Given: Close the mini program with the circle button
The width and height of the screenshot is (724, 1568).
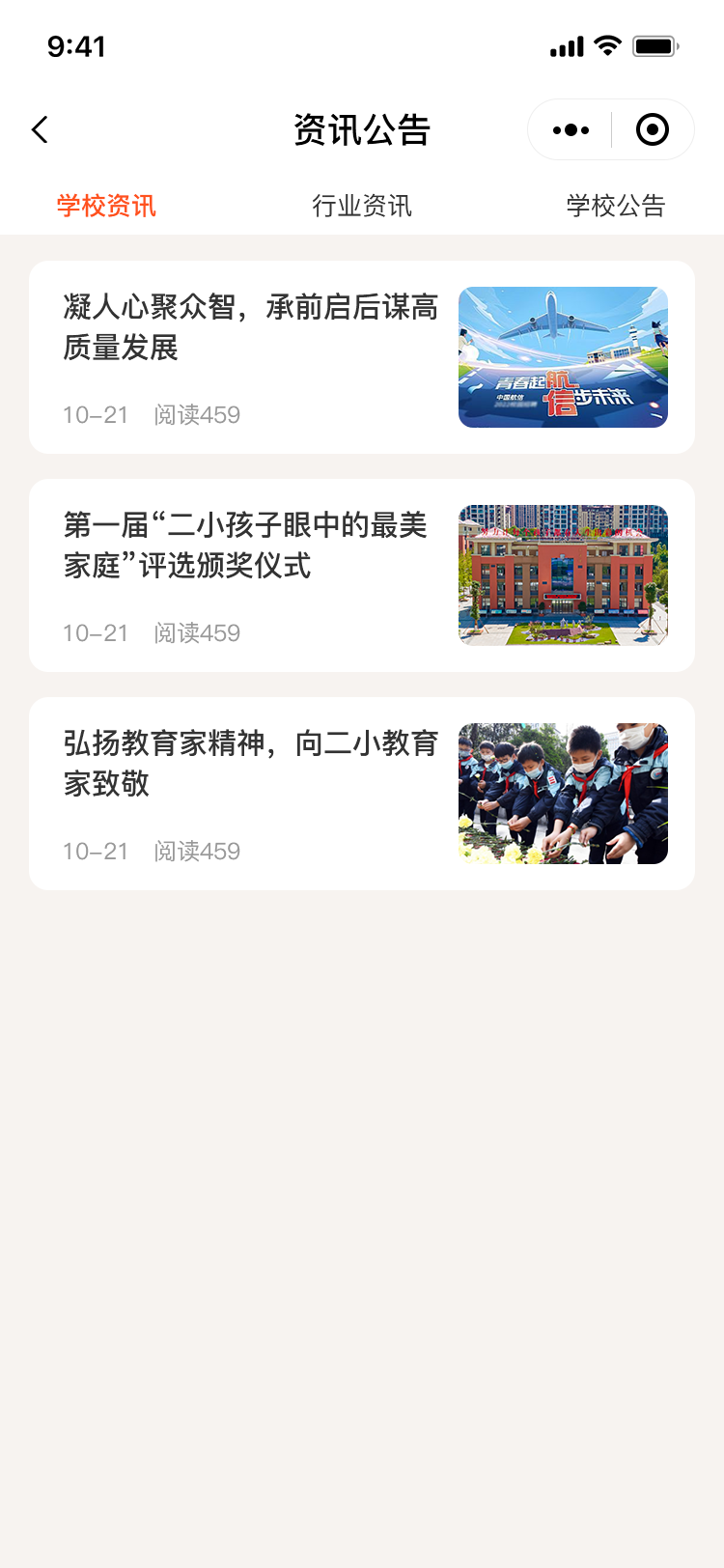Looking at the screenshot, I should point(653,129).
